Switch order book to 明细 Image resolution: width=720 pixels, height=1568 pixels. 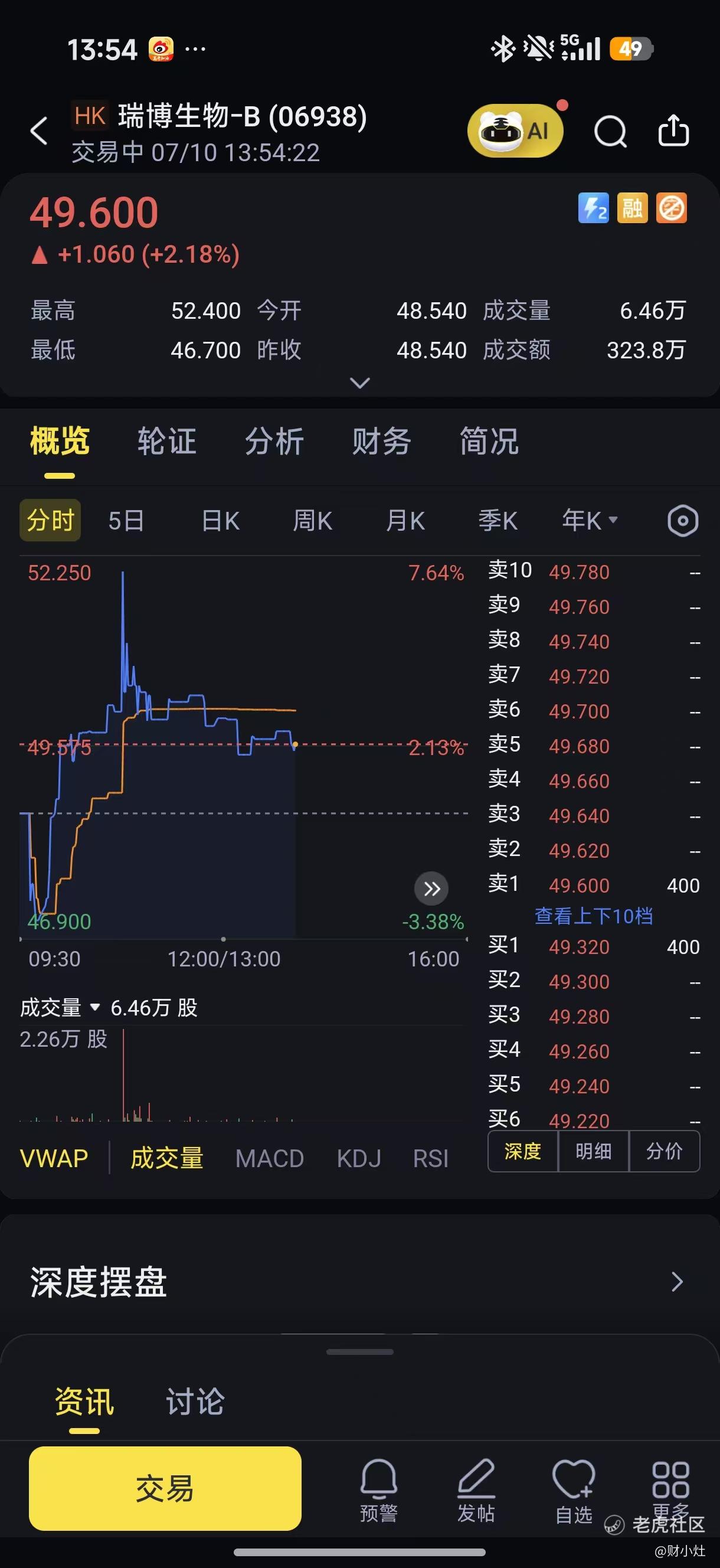point(593,1151)
